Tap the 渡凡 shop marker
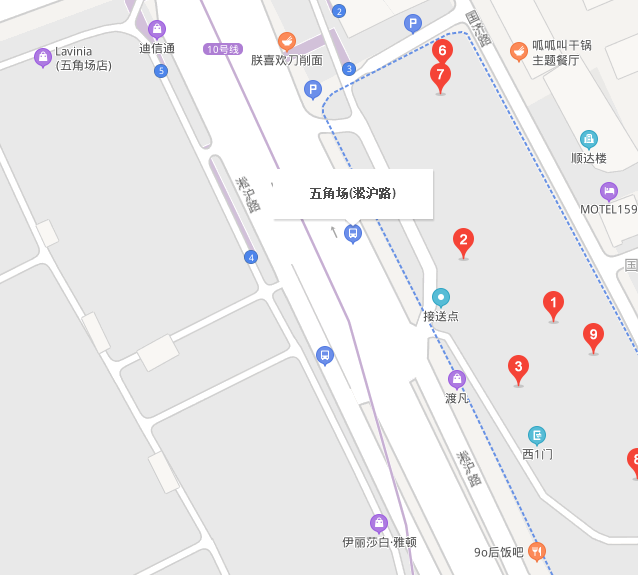This screenshot has width=638, height=575. (457, 379)
